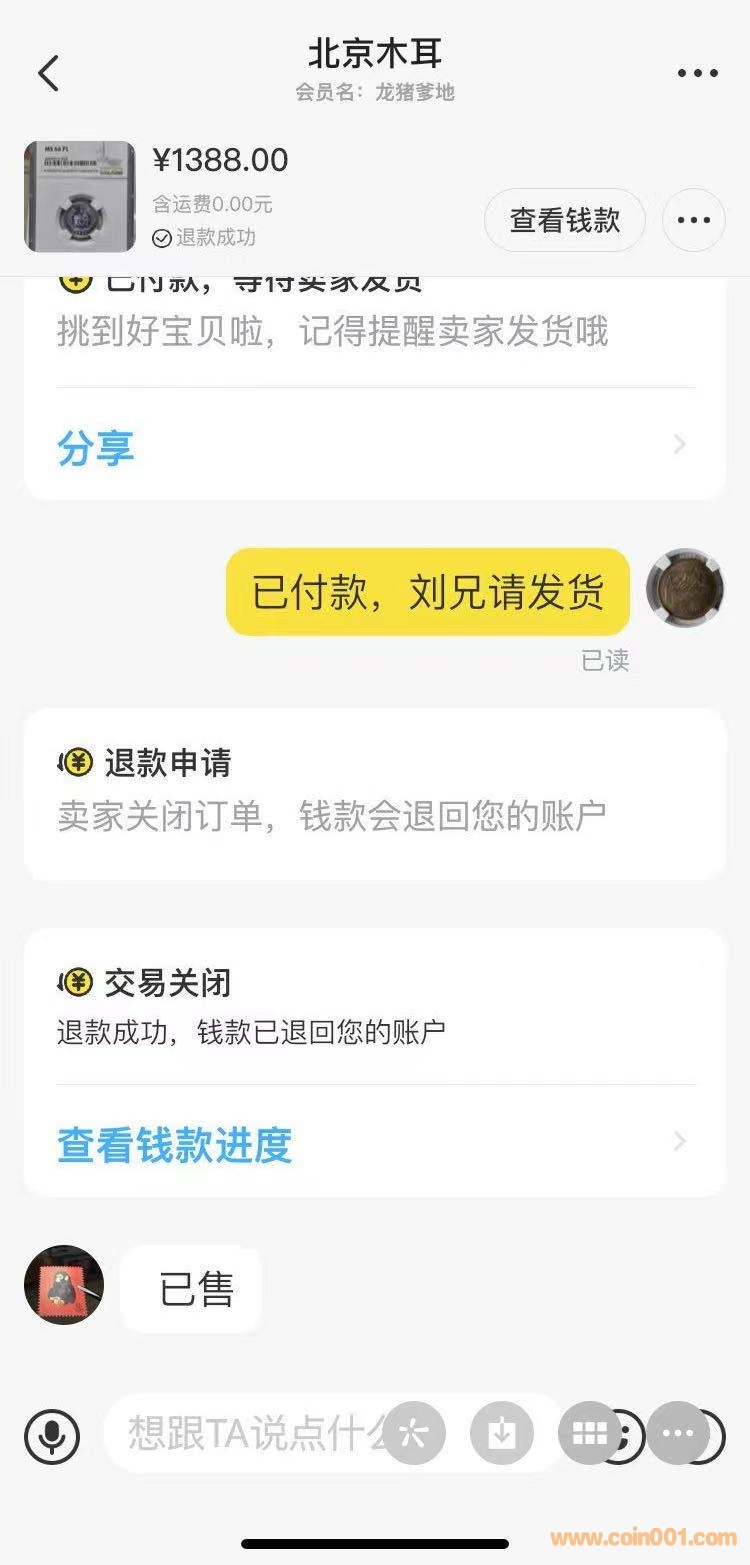
Task: View the seller's avatar beside 已售
Action: click(64, 1285)
